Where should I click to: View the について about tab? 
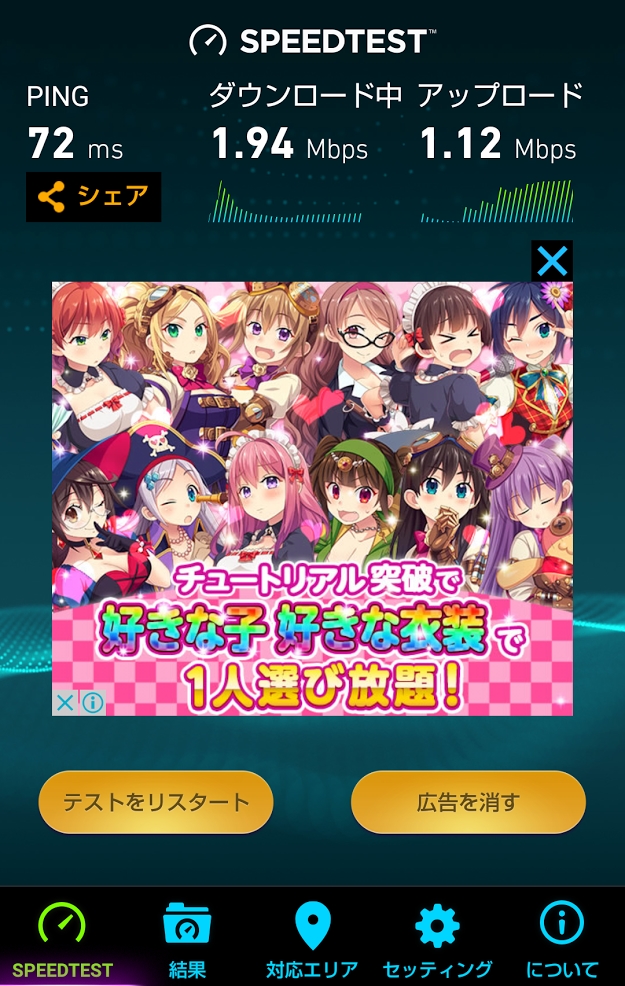coord(562,939)
